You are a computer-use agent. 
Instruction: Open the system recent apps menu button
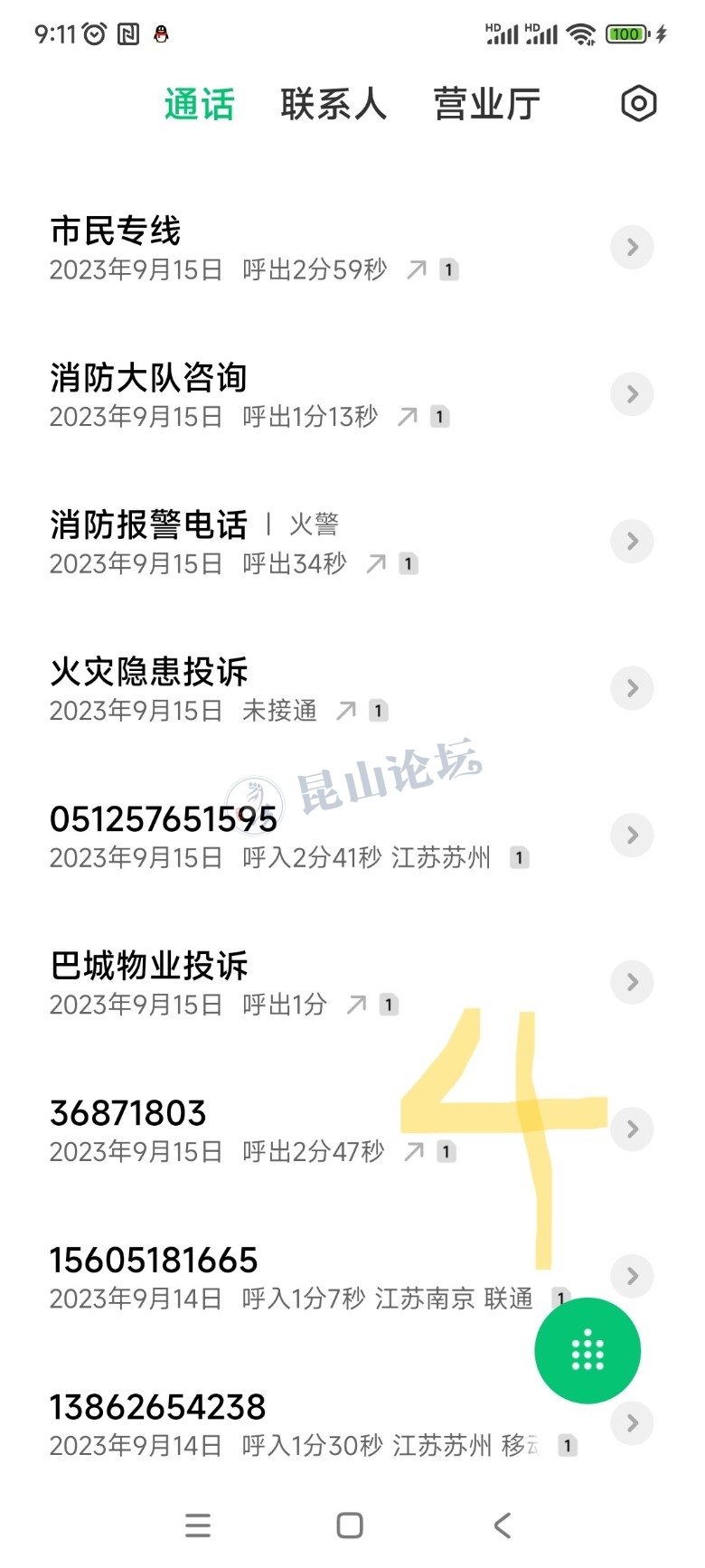coord(198,1525)
